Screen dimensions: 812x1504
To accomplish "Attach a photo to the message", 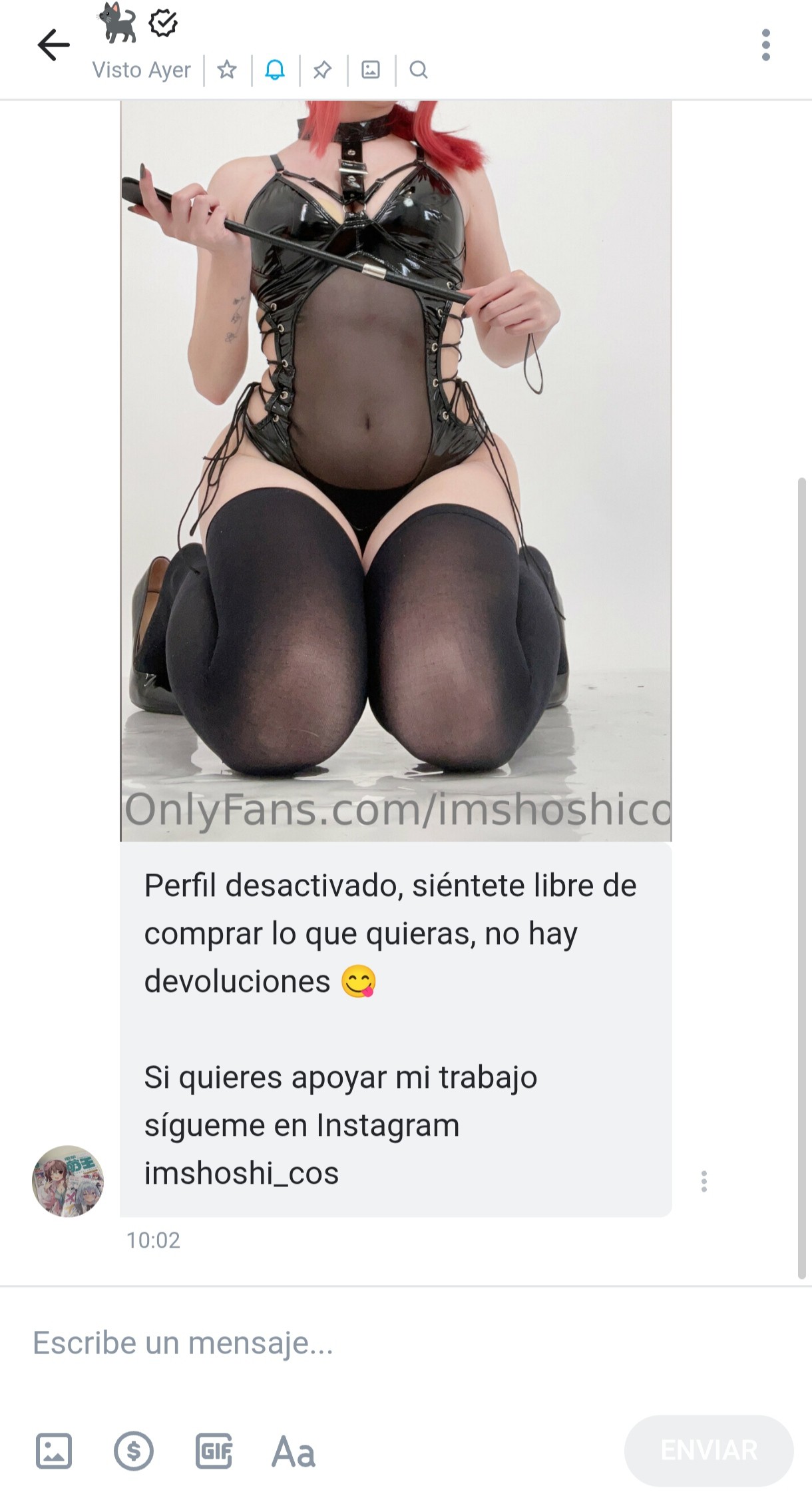I will pyautogui.click(x=53, y=1451).
